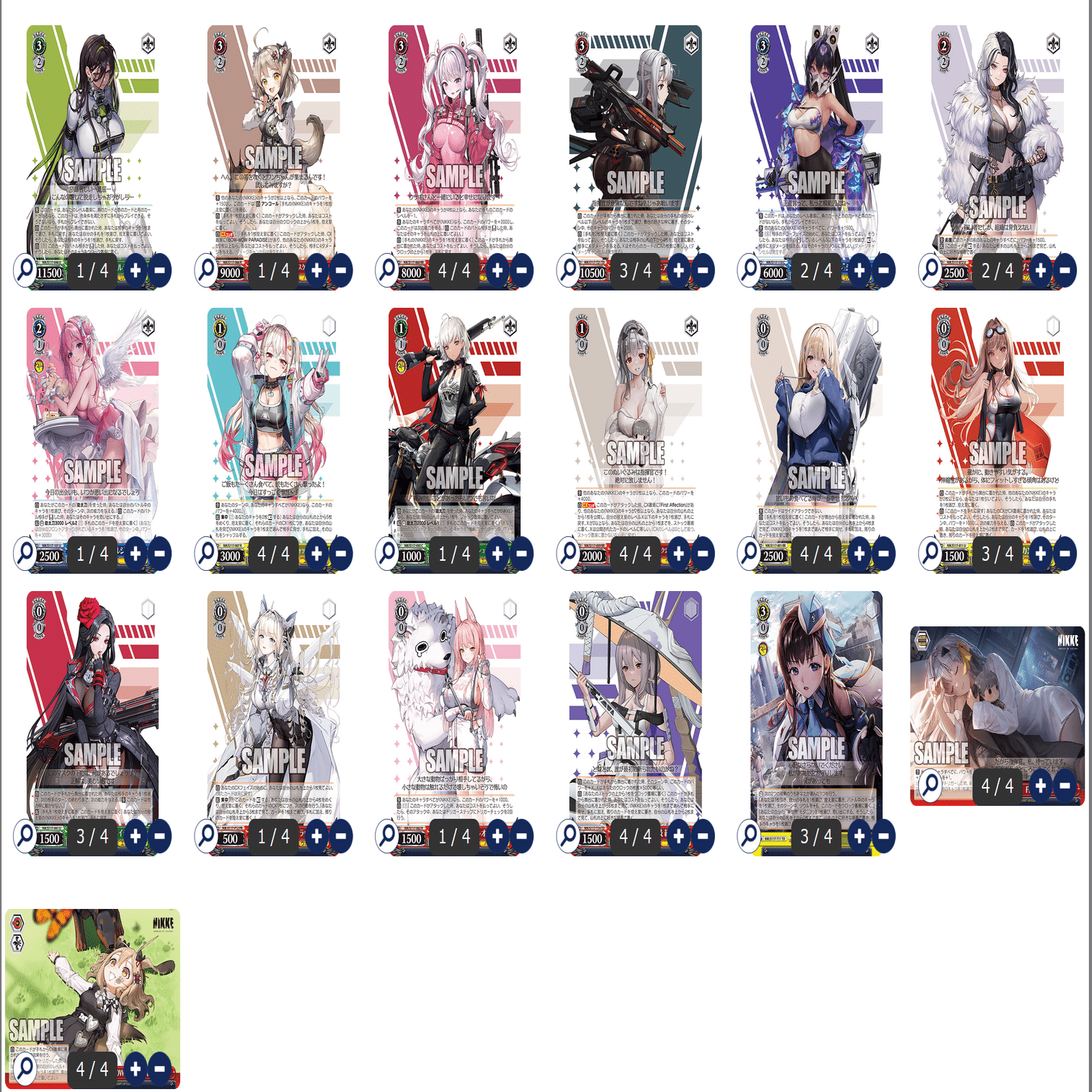Decrease count of the 3000 power card

click(x=341, y=554)
